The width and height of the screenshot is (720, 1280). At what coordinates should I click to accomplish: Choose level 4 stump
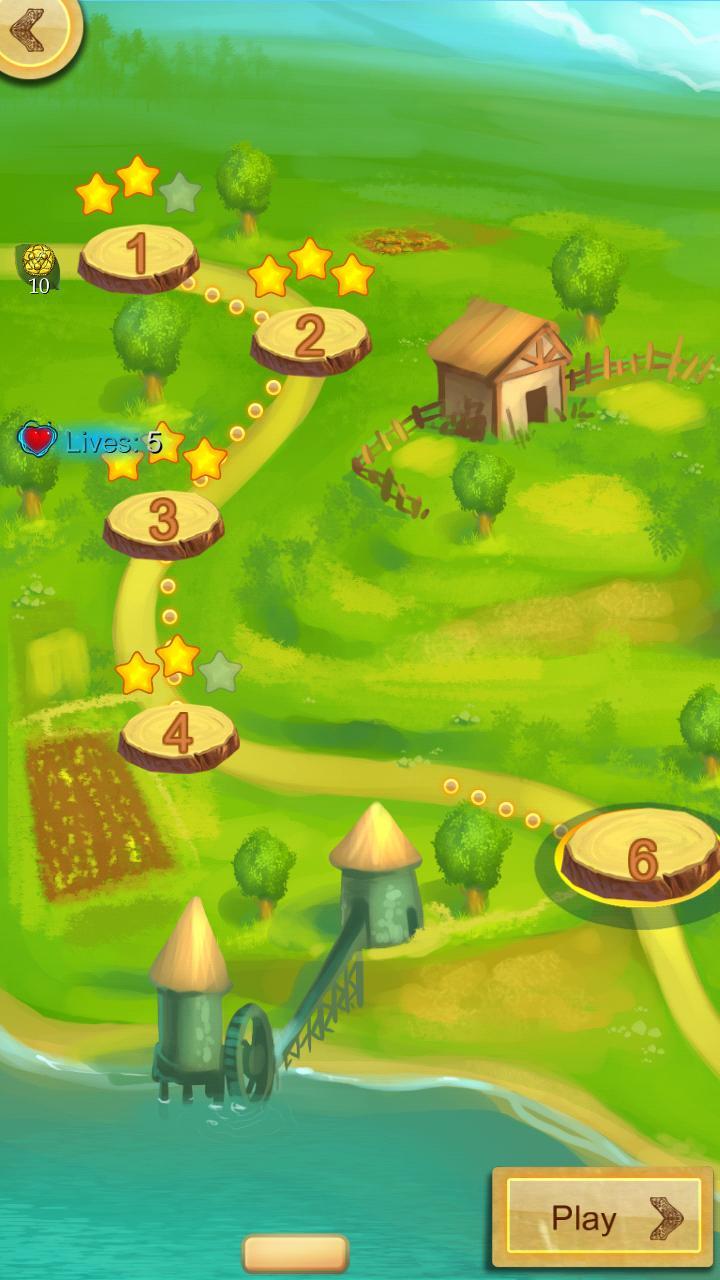[x=178, y=738]
